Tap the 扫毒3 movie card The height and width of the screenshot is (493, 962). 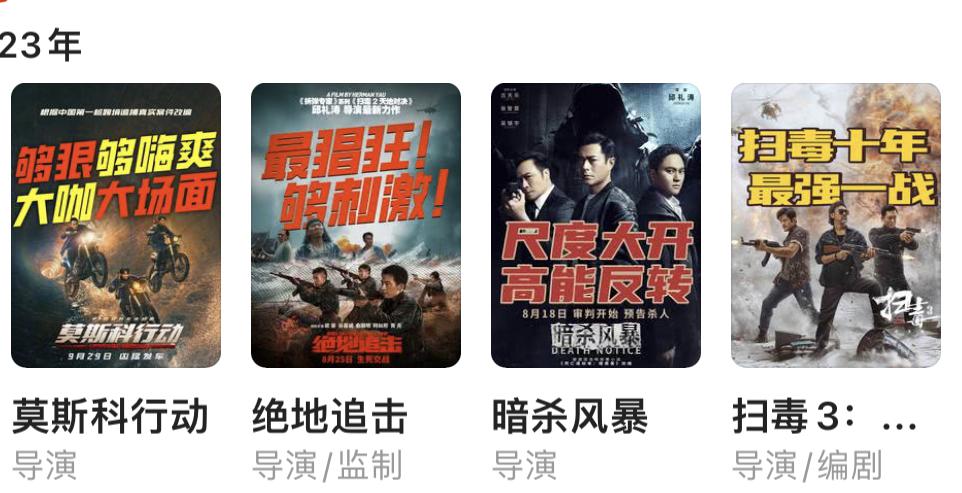[x=836, y=226]
